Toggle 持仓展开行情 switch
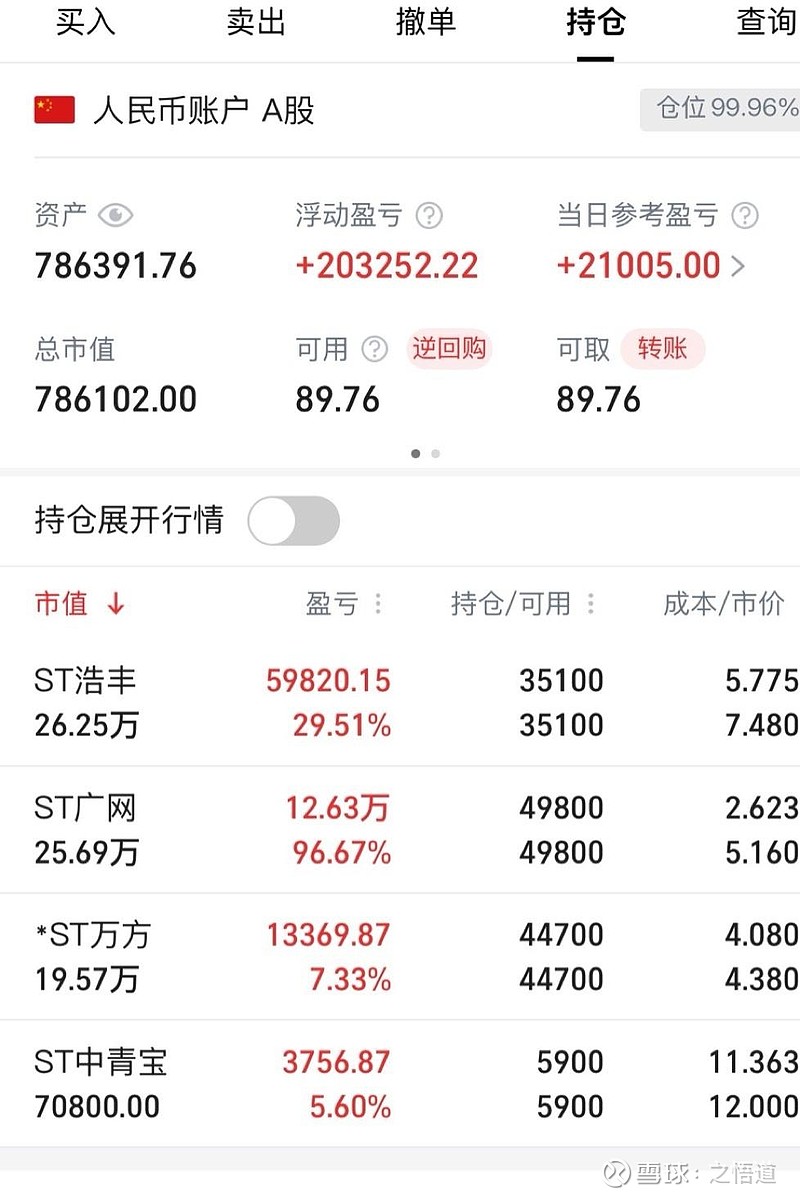Screen dimensions: 800x1198 294,521
